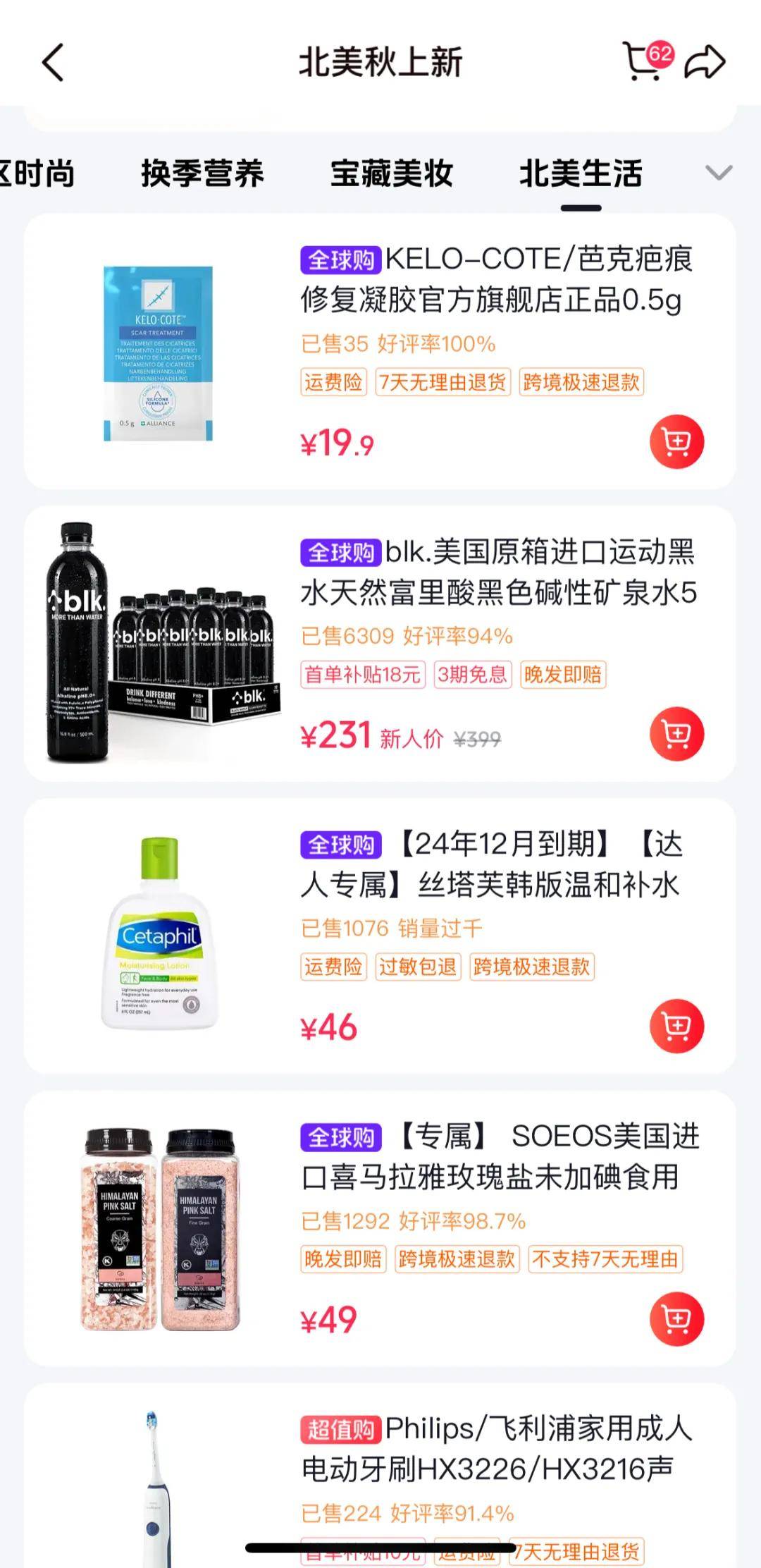View the Philips electric toothbrush product
Image resolution: width=761 pixels, height=1568 pixels.
[496, 1450]
